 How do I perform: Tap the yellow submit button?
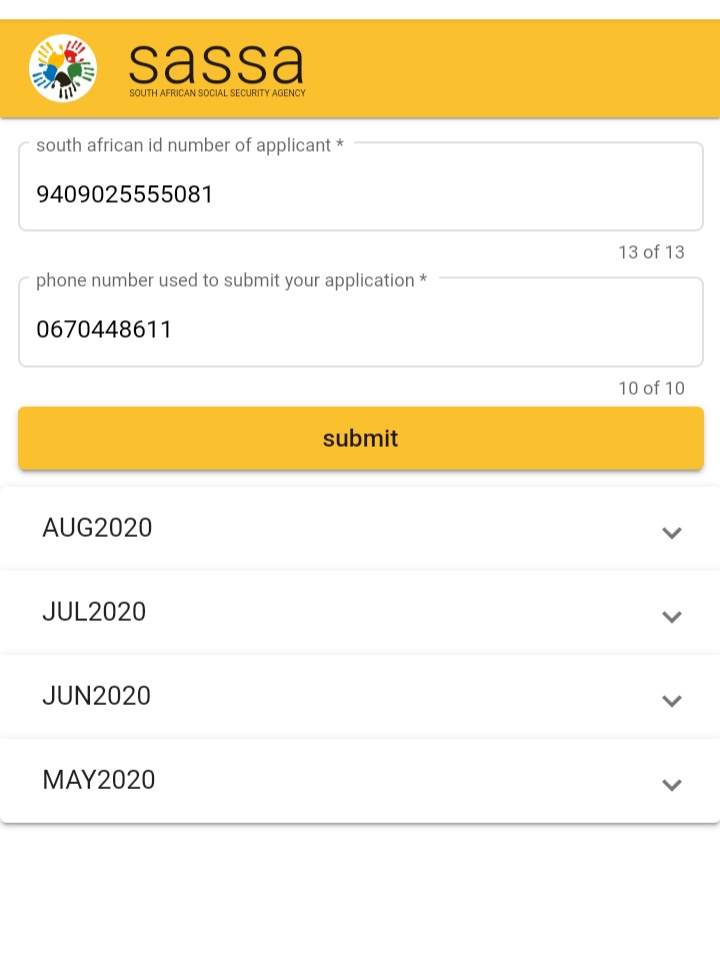click(360, 438)
